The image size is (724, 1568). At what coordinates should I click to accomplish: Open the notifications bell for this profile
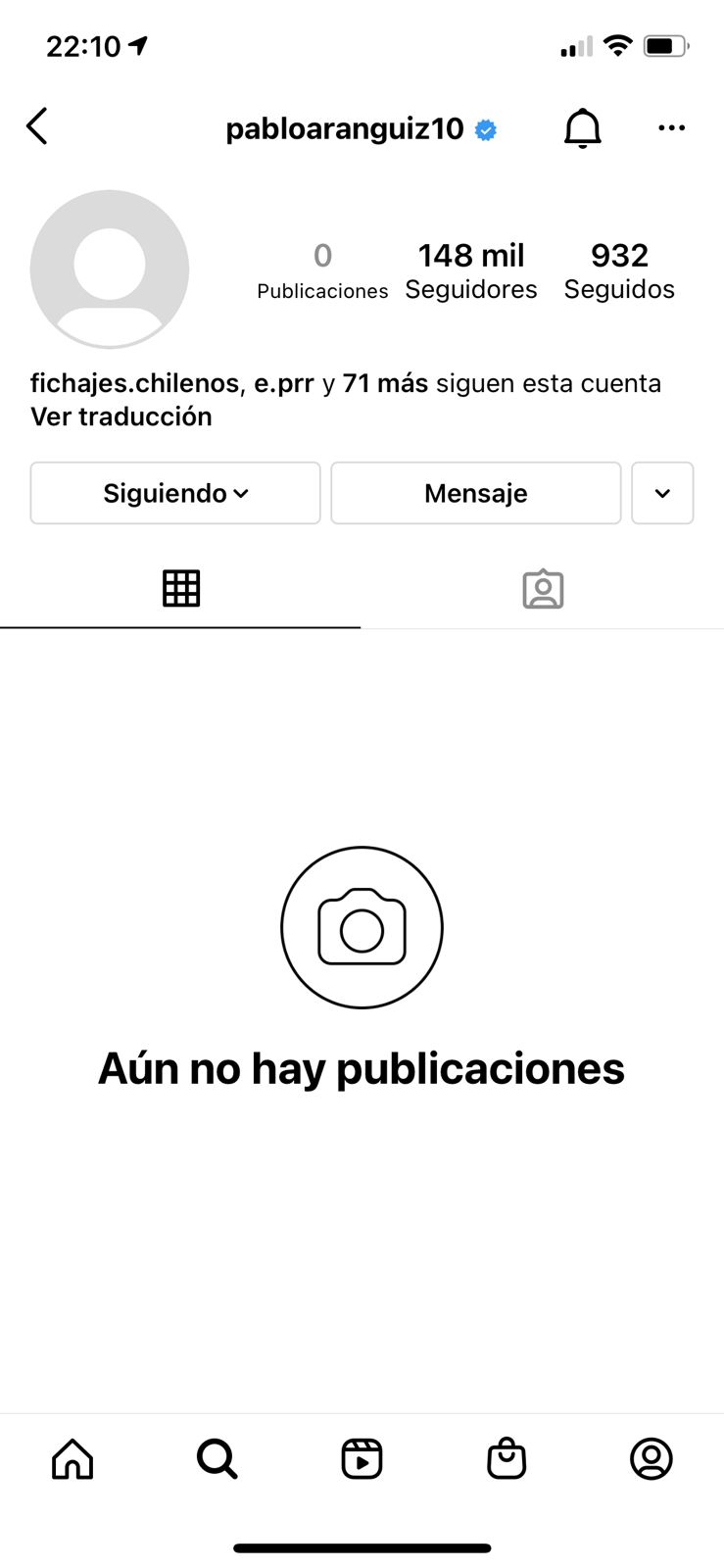pyautogui.click(x=582, y=128)
